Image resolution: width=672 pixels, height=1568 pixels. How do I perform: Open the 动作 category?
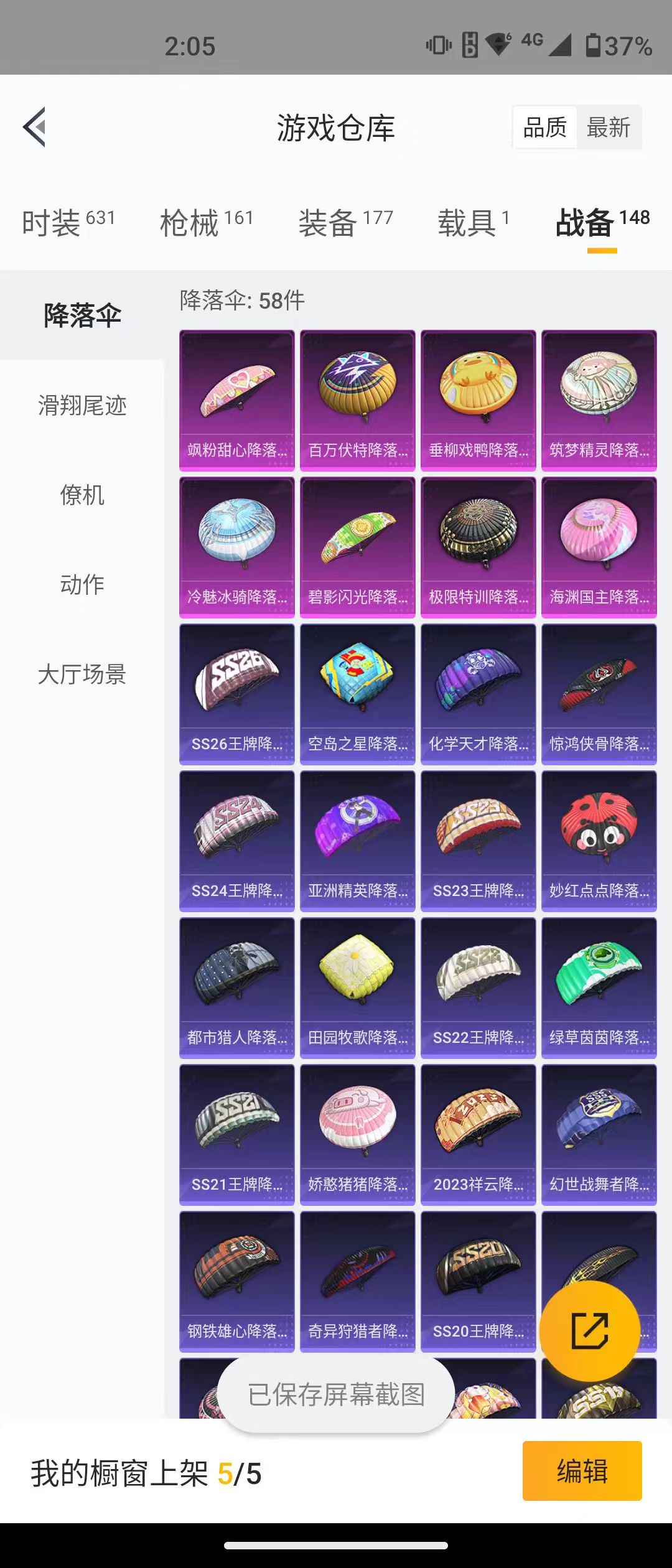pyautogui.click(x=82, y=585)
